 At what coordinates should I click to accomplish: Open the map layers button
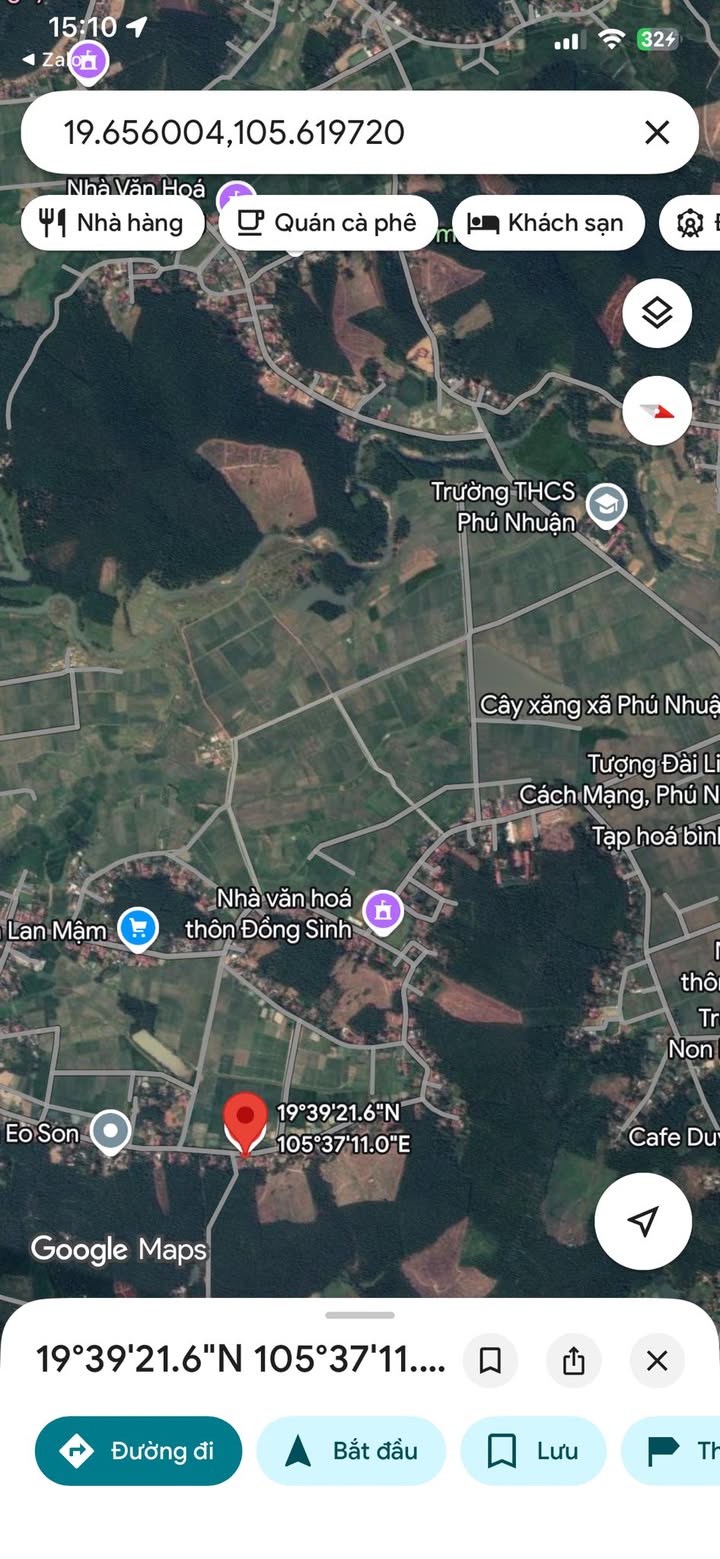tap(657, 313)
